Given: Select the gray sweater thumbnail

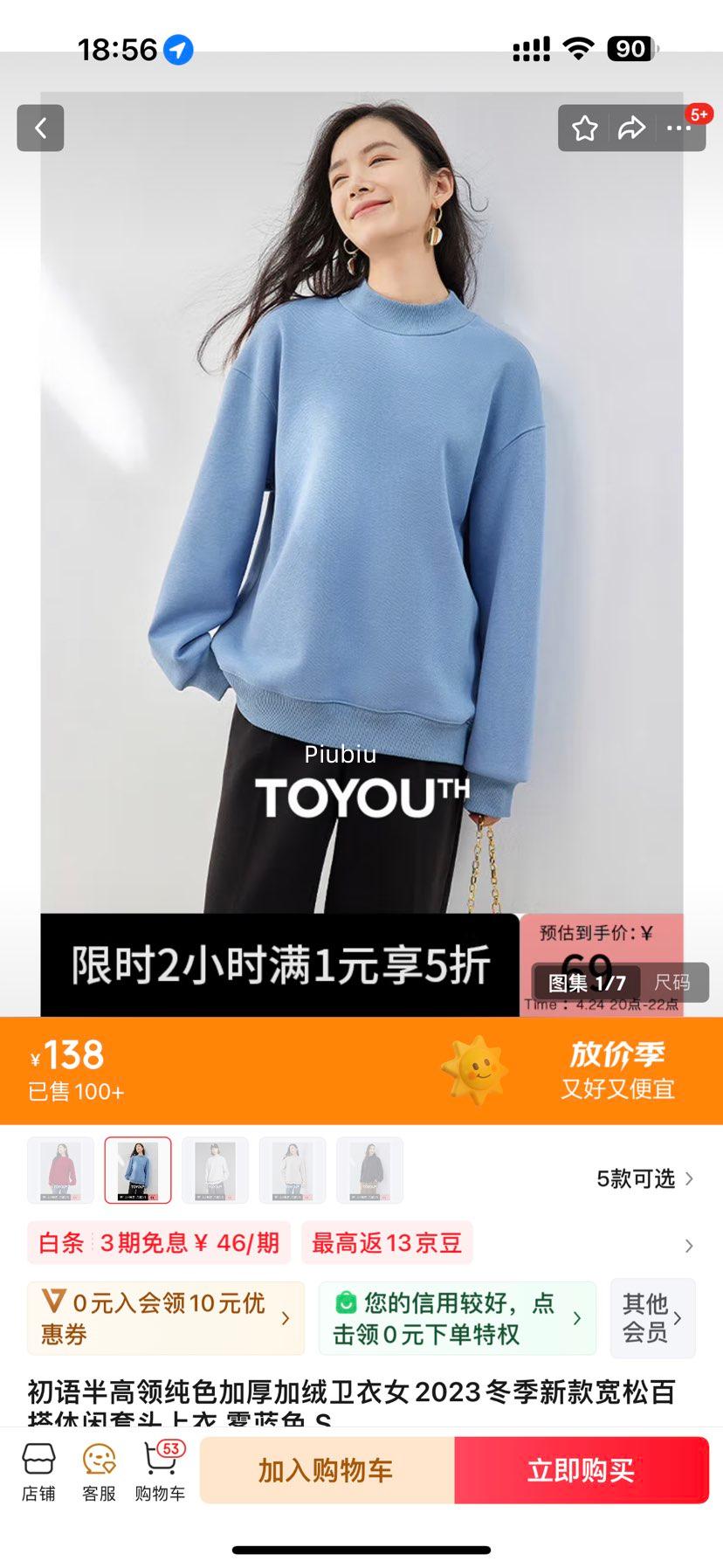Looking at the screenshot, I should click(x=369, y=1170).
